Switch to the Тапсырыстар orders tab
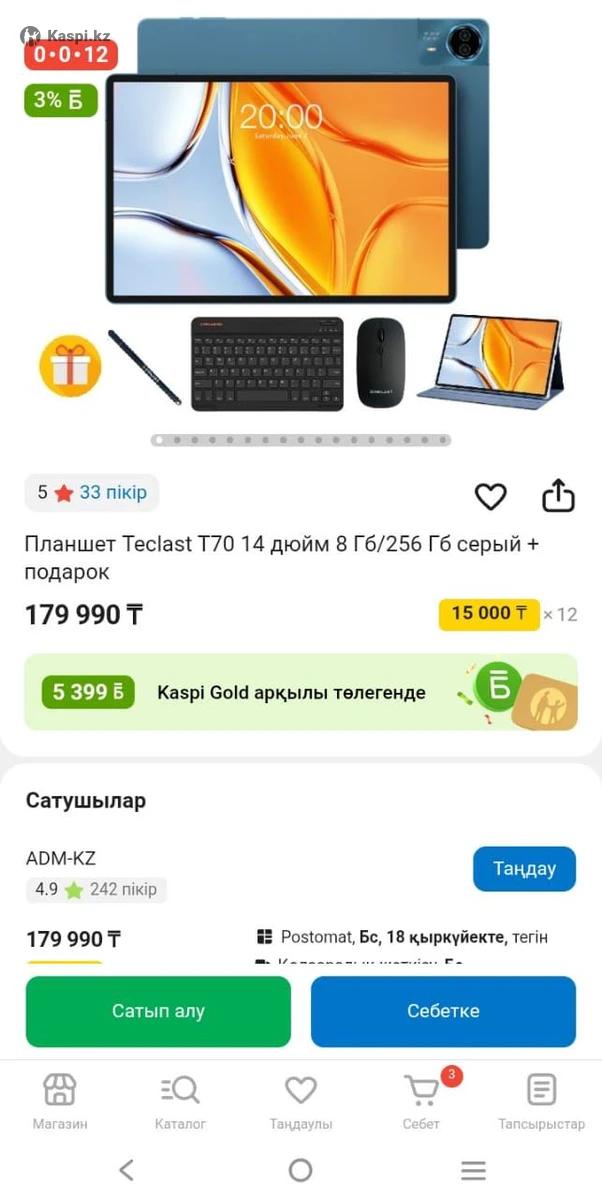Viewport: 602px width, 1200px height. click(541, 1101)
